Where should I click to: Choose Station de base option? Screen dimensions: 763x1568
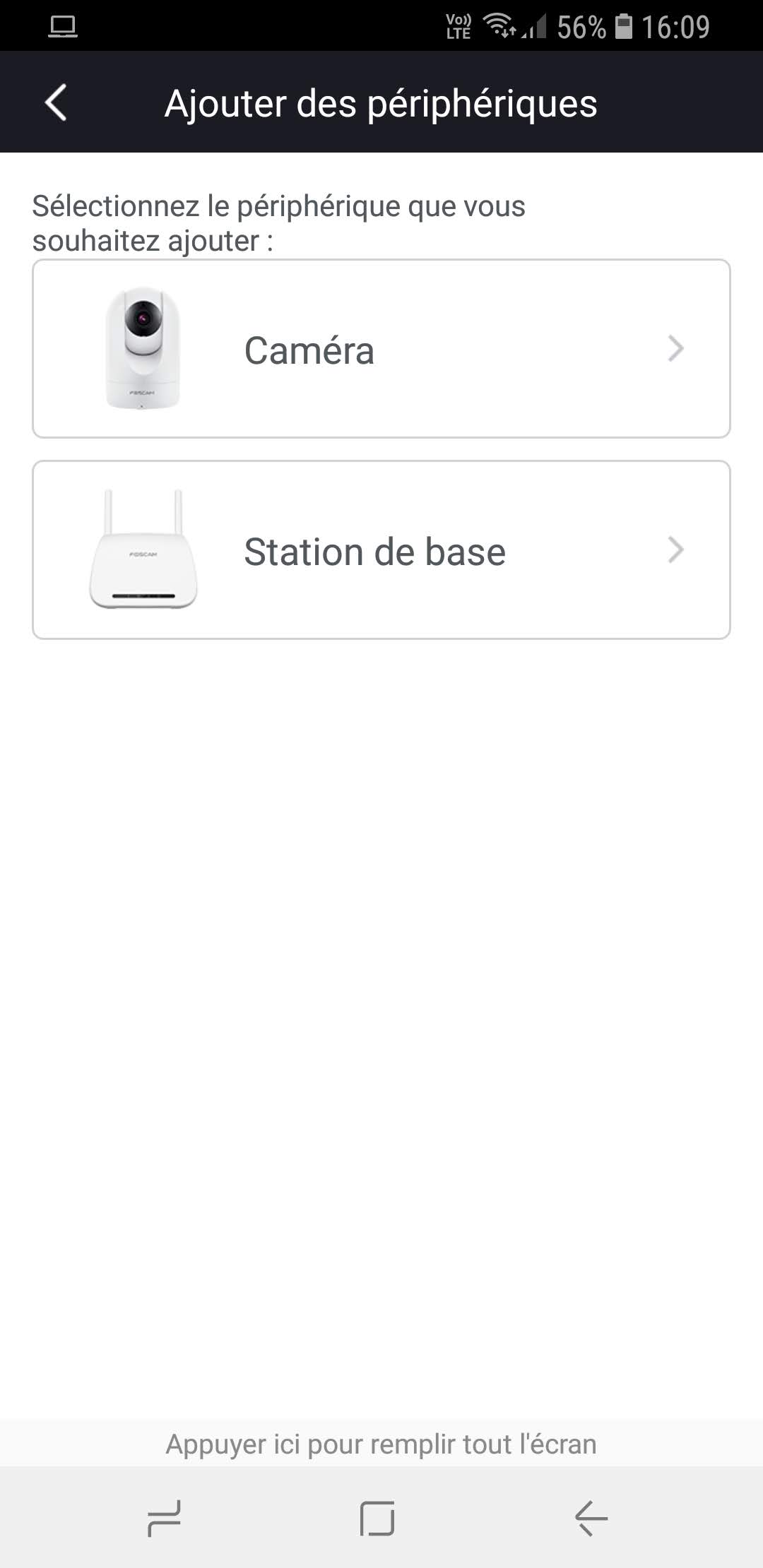[x=381, y=550]
